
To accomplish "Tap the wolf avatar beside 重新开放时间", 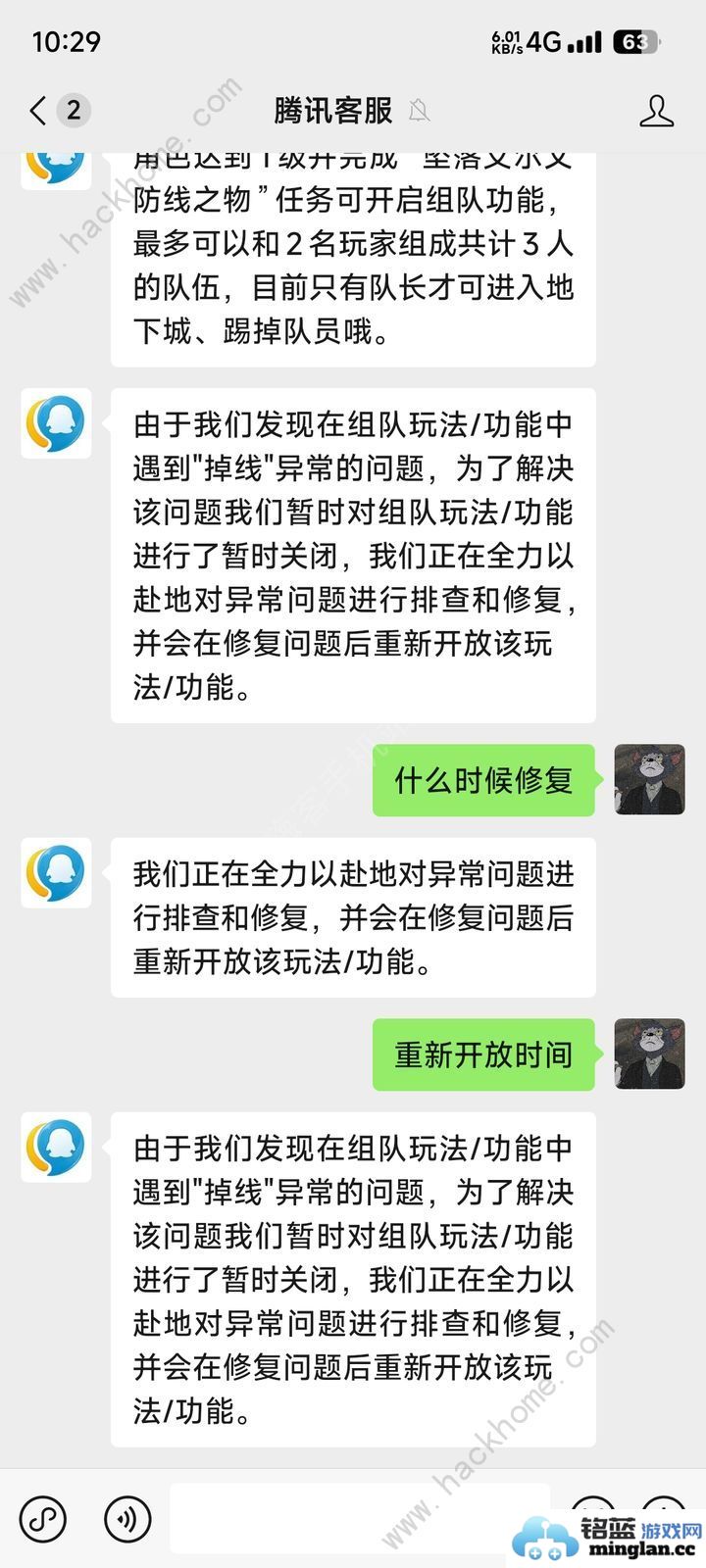I will [x=649, y=1054].
